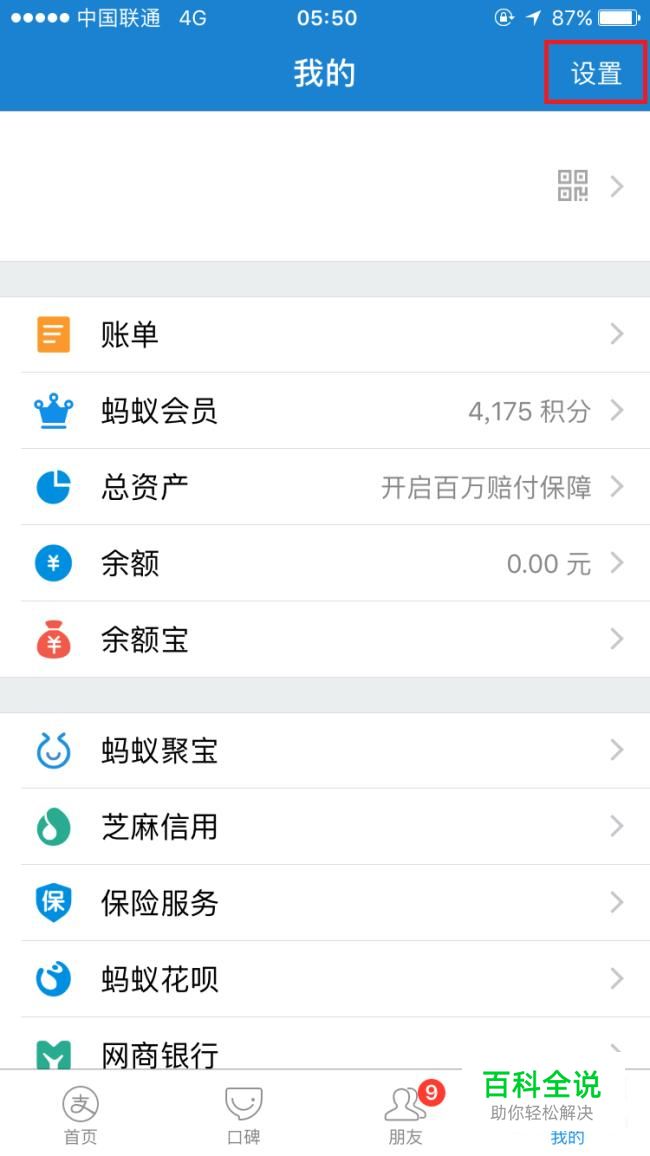Open 网商银行
This screenshot has height=1156, width=650.
[x=325, y=1044]
